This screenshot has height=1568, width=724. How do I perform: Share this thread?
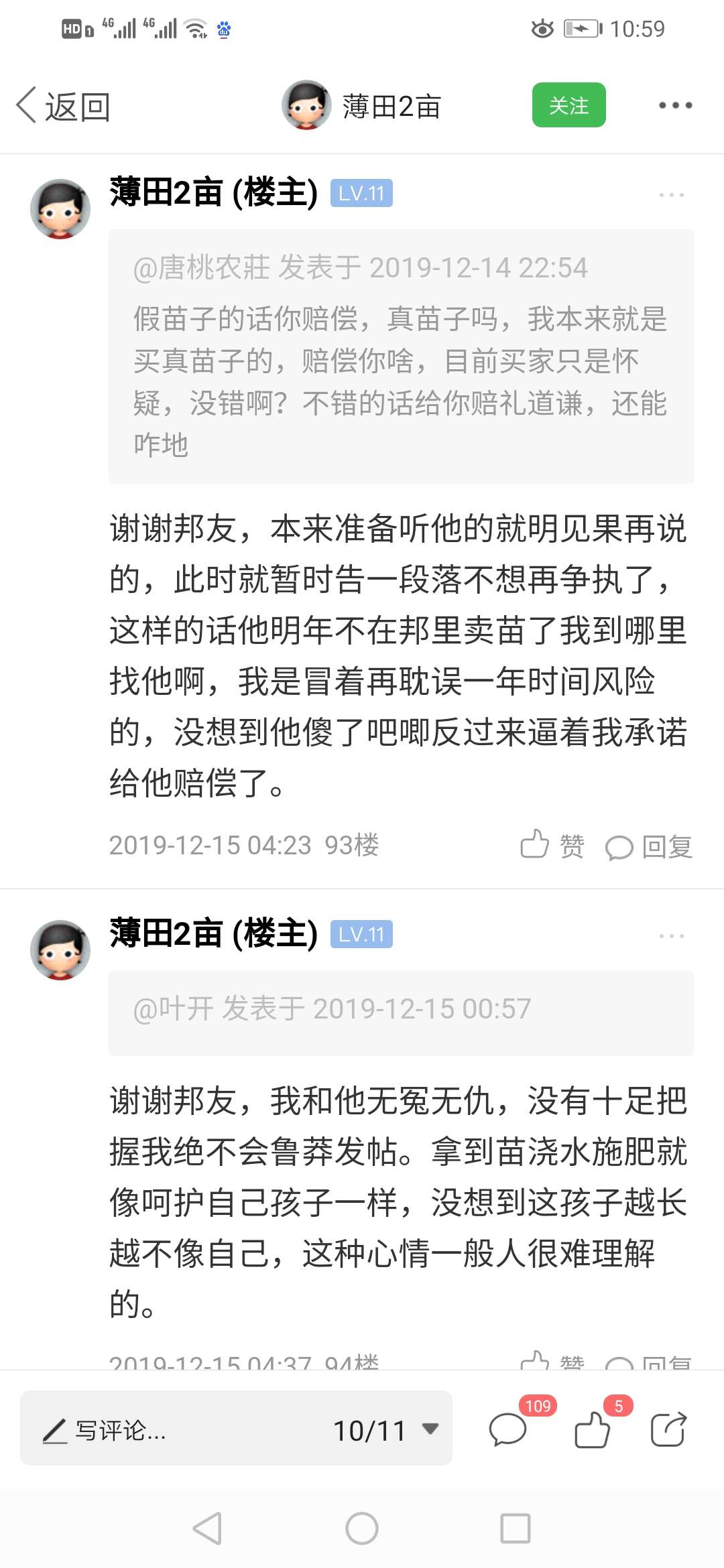pos(668,1430)
